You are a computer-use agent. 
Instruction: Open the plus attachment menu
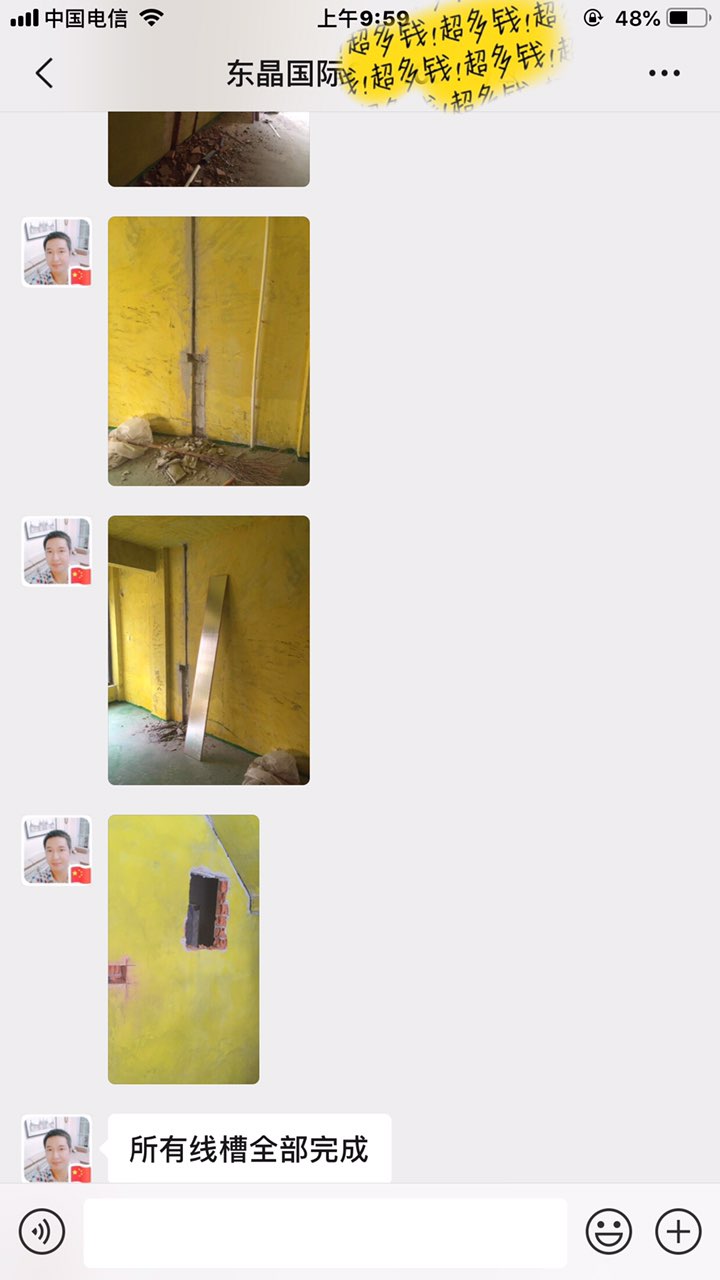click(x=678, y=1231)
